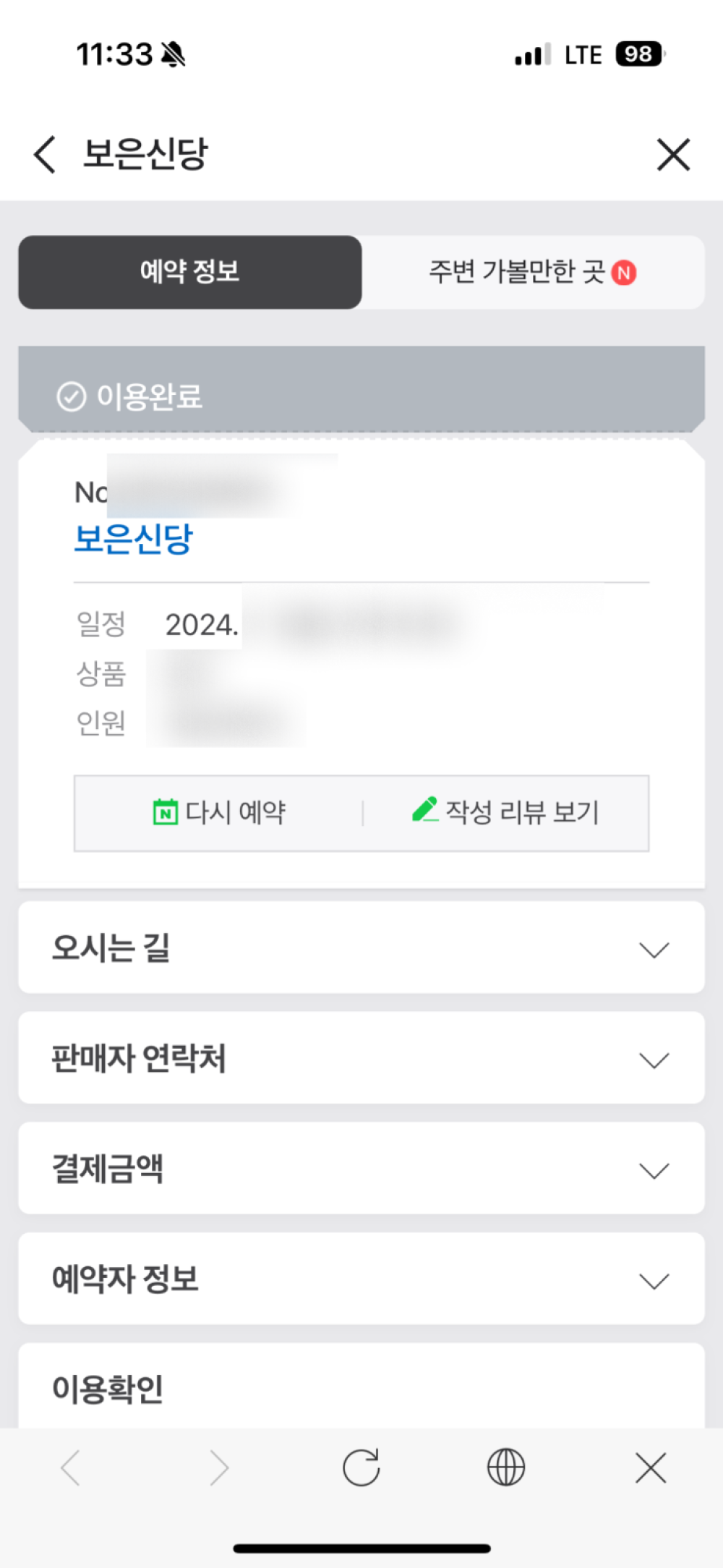The image size is (723, 1568).
Task: Close the in-app browser from the bottom toolbar
Action: click(651, 1468)
